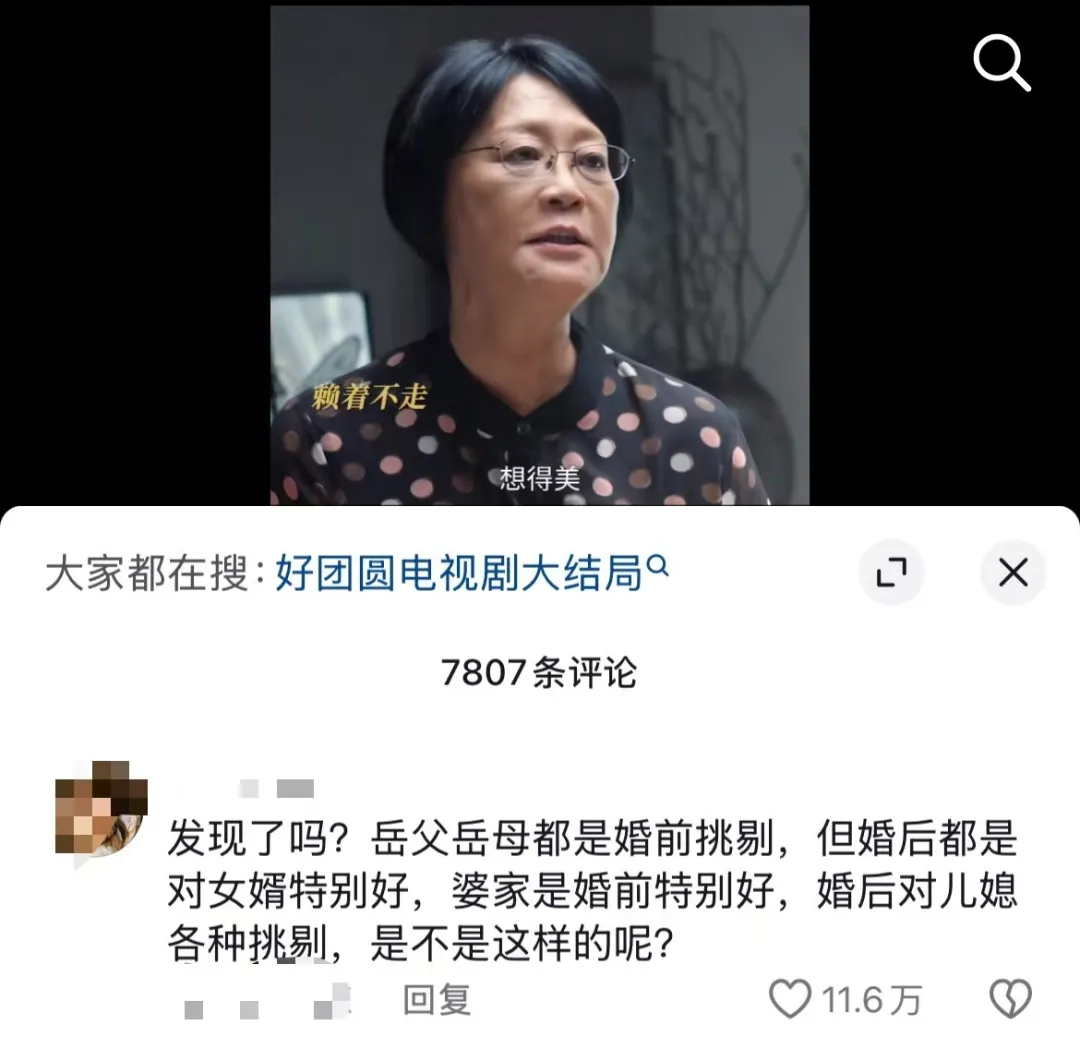Open the commenter's pixelated avatar profile
1080x1049 pixels.
coord(101,808)
